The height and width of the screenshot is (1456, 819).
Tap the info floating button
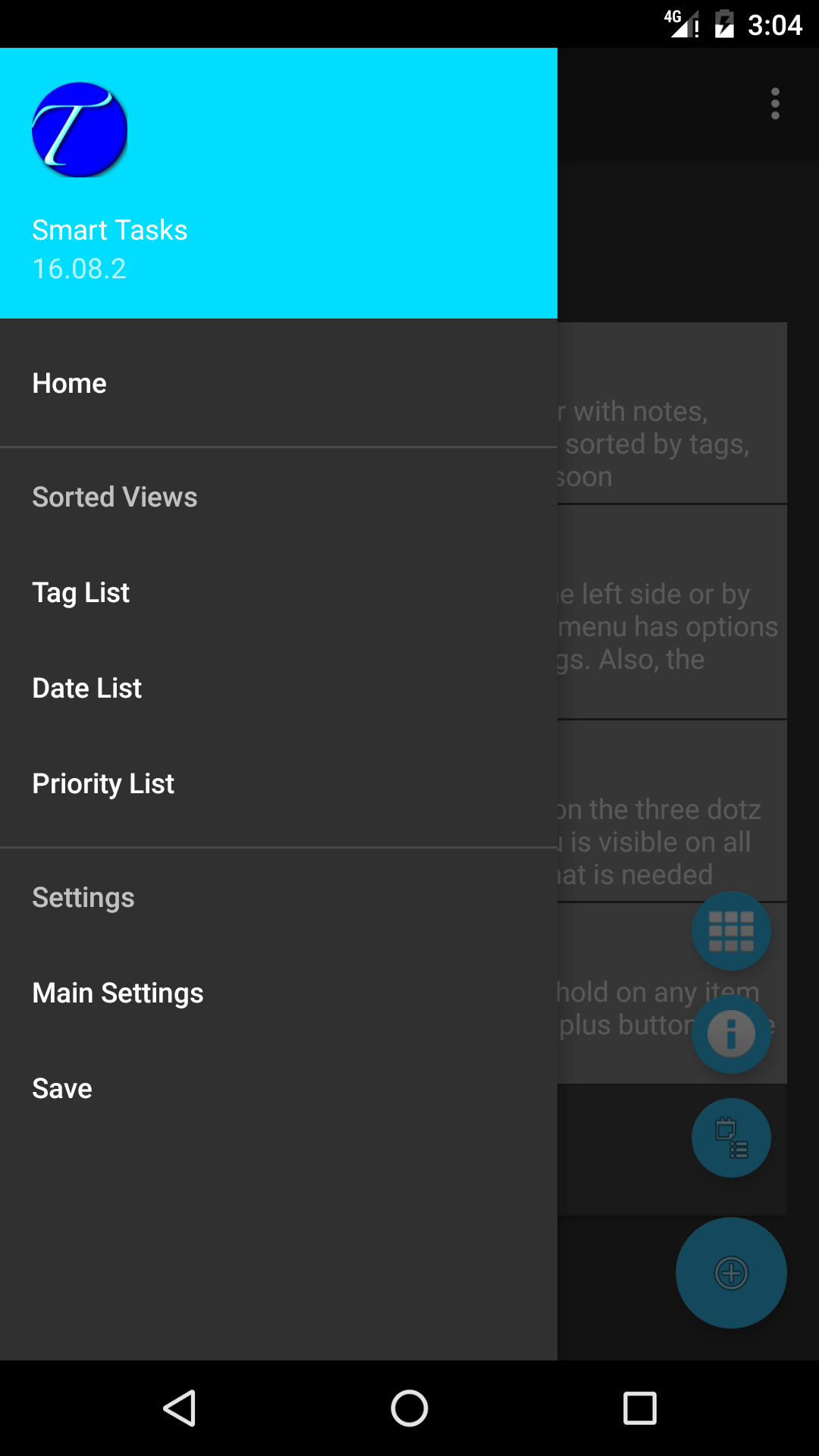(x=731, y=1034)
